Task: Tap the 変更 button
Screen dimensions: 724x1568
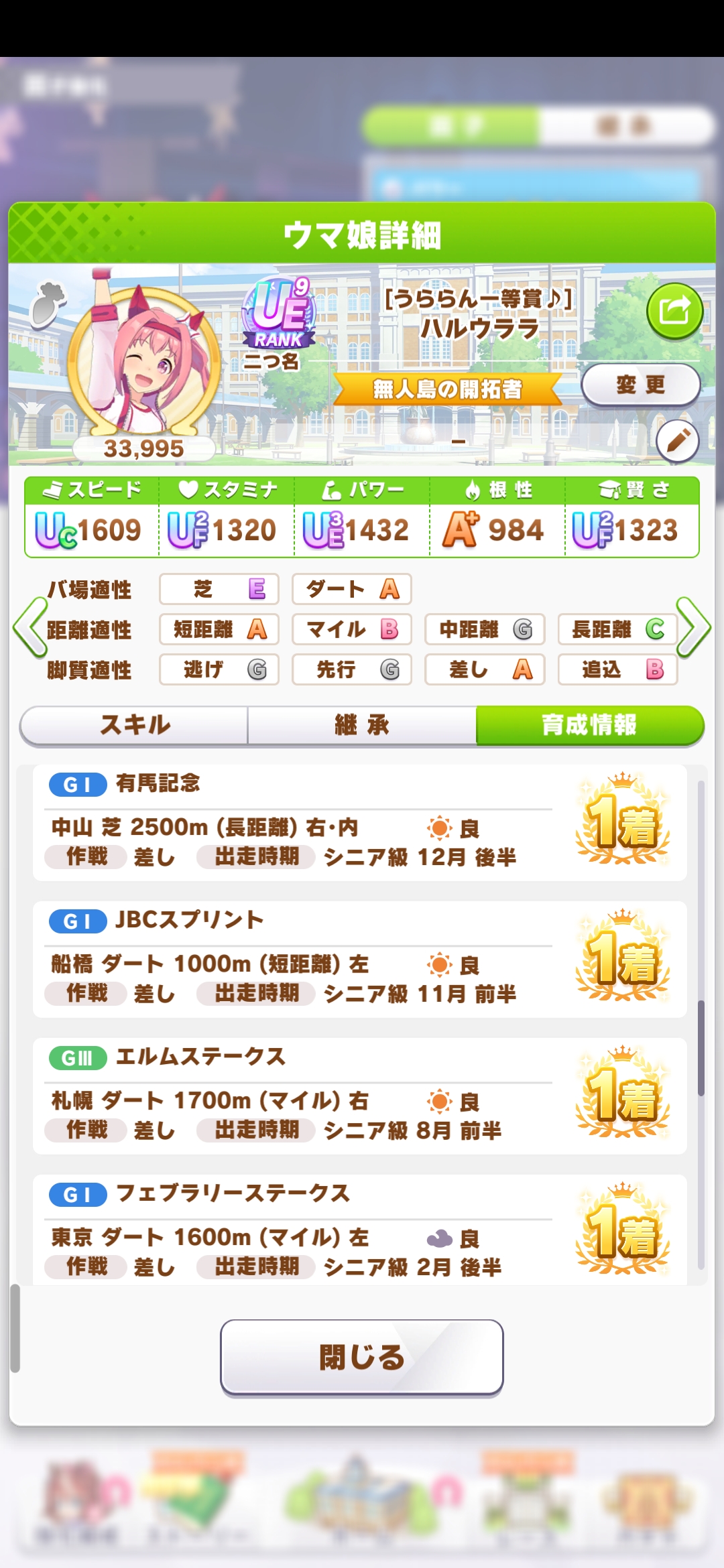Action: click(640, 385)
